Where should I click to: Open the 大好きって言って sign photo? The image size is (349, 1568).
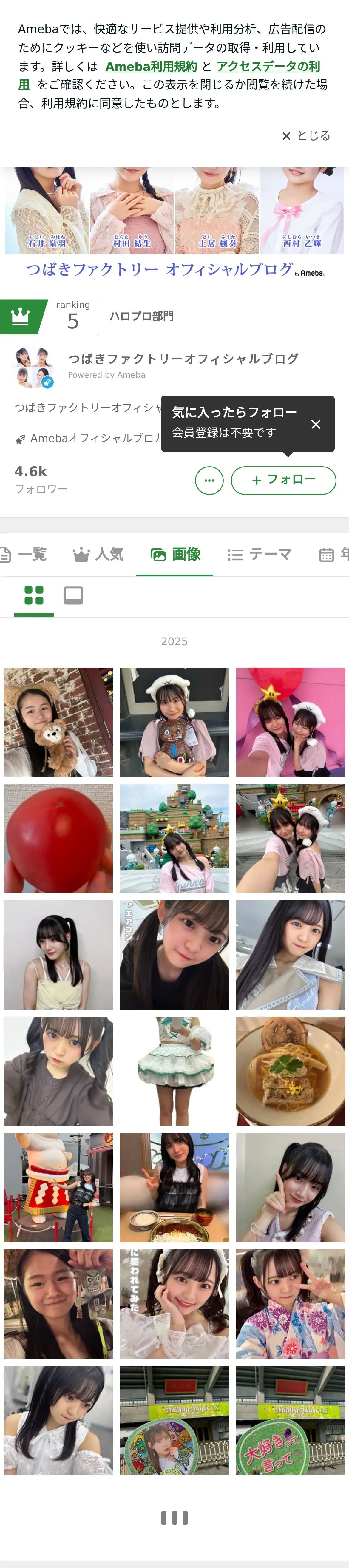coord(291,1420)
